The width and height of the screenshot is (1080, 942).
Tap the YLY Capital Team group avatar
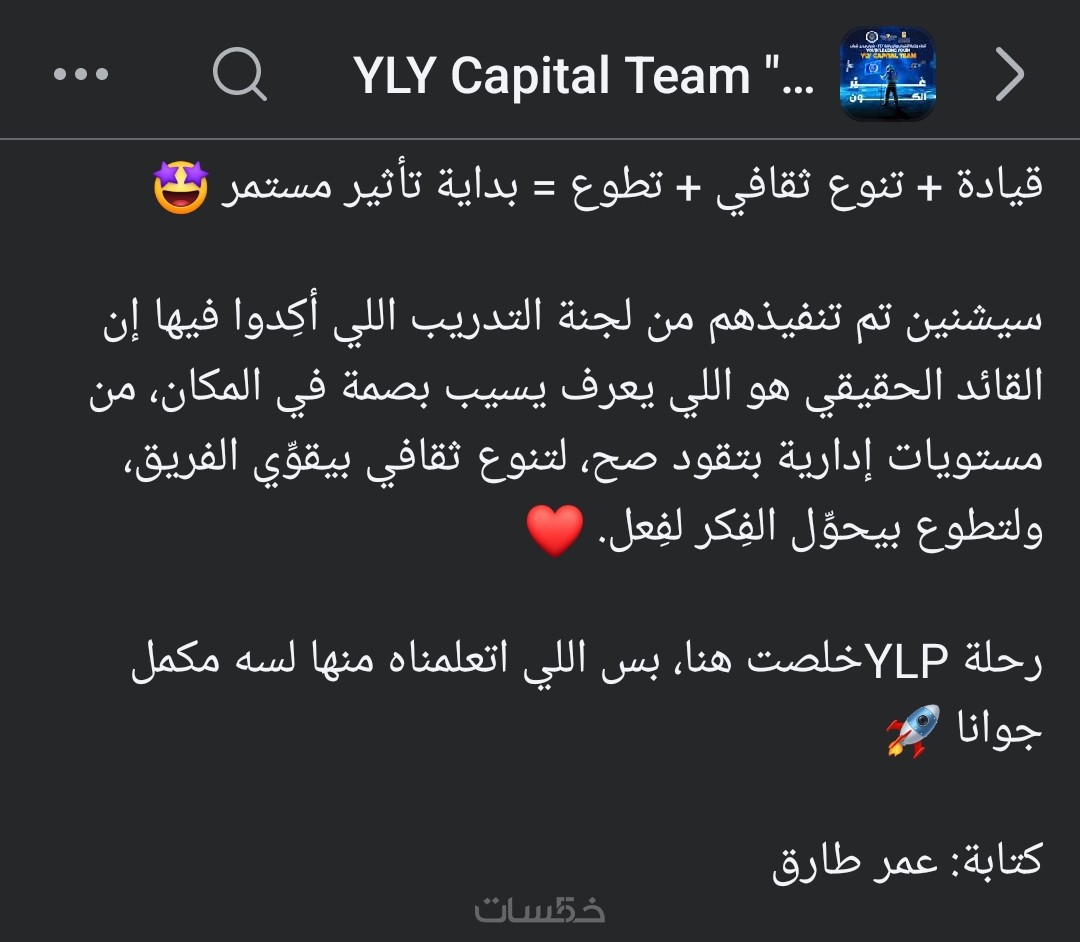887,74
